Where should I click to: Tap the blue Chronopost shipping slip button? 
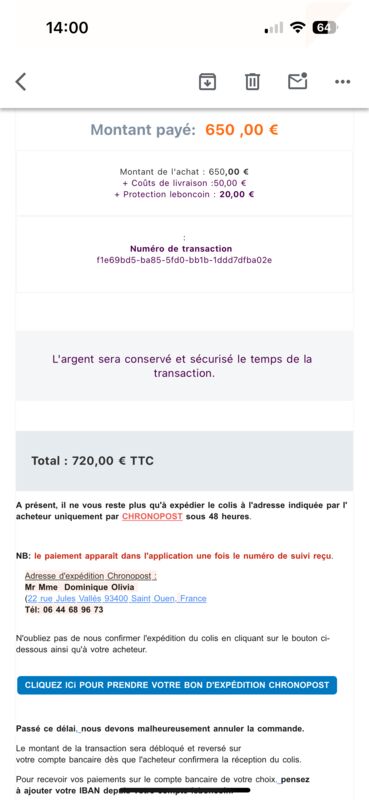coord(177,685)
